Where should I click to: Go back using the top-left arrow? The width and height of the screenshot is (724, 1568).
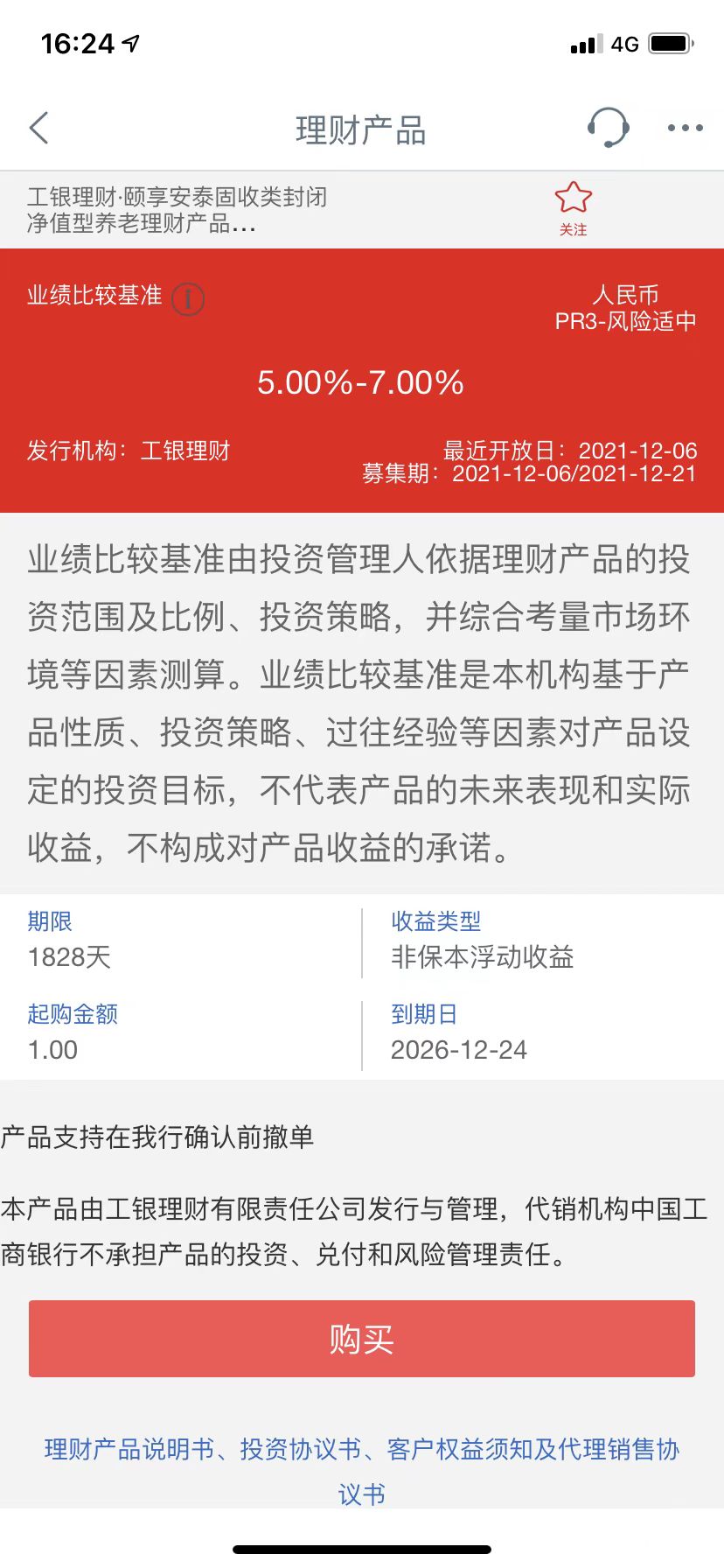(39, 129)
